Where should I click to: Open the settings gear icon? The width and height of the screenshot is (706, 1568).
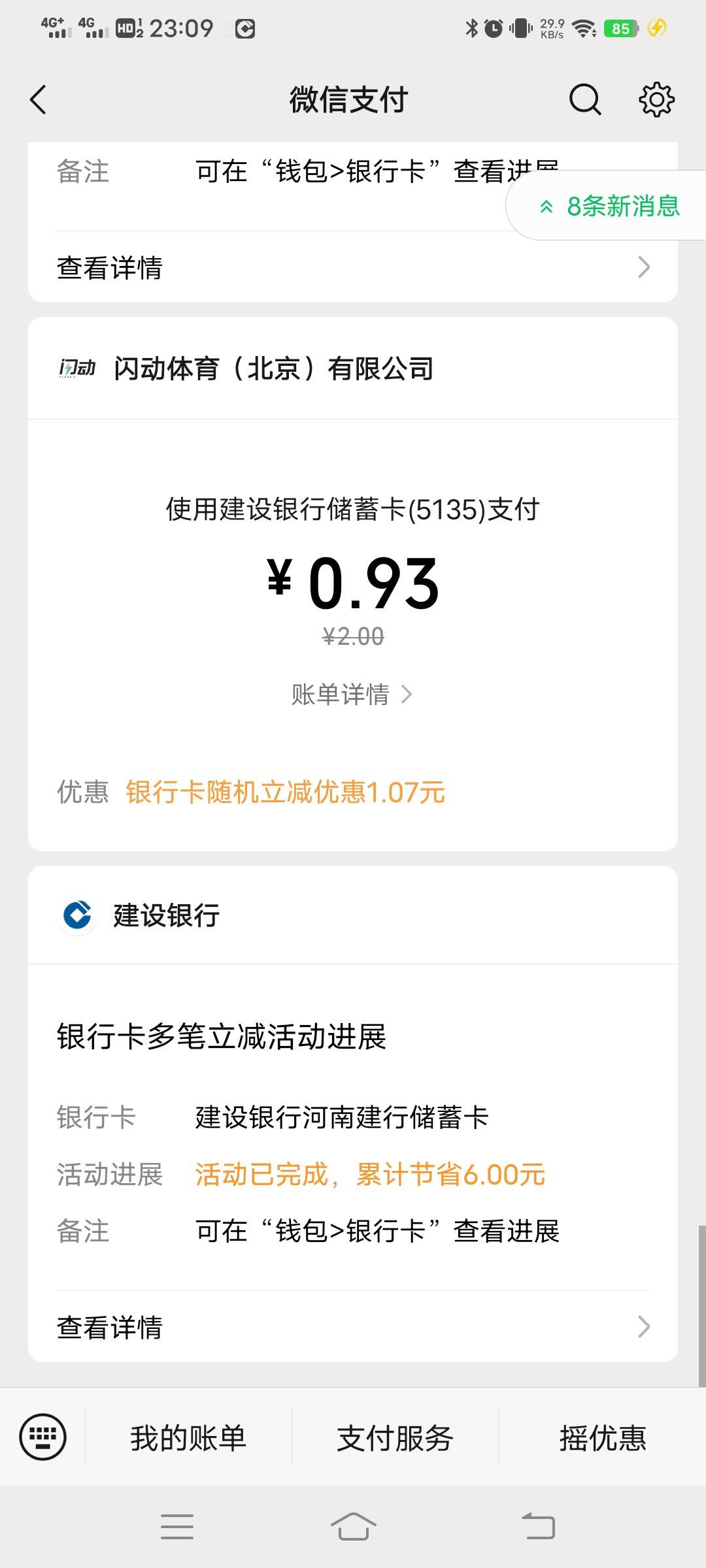[656, 100]
